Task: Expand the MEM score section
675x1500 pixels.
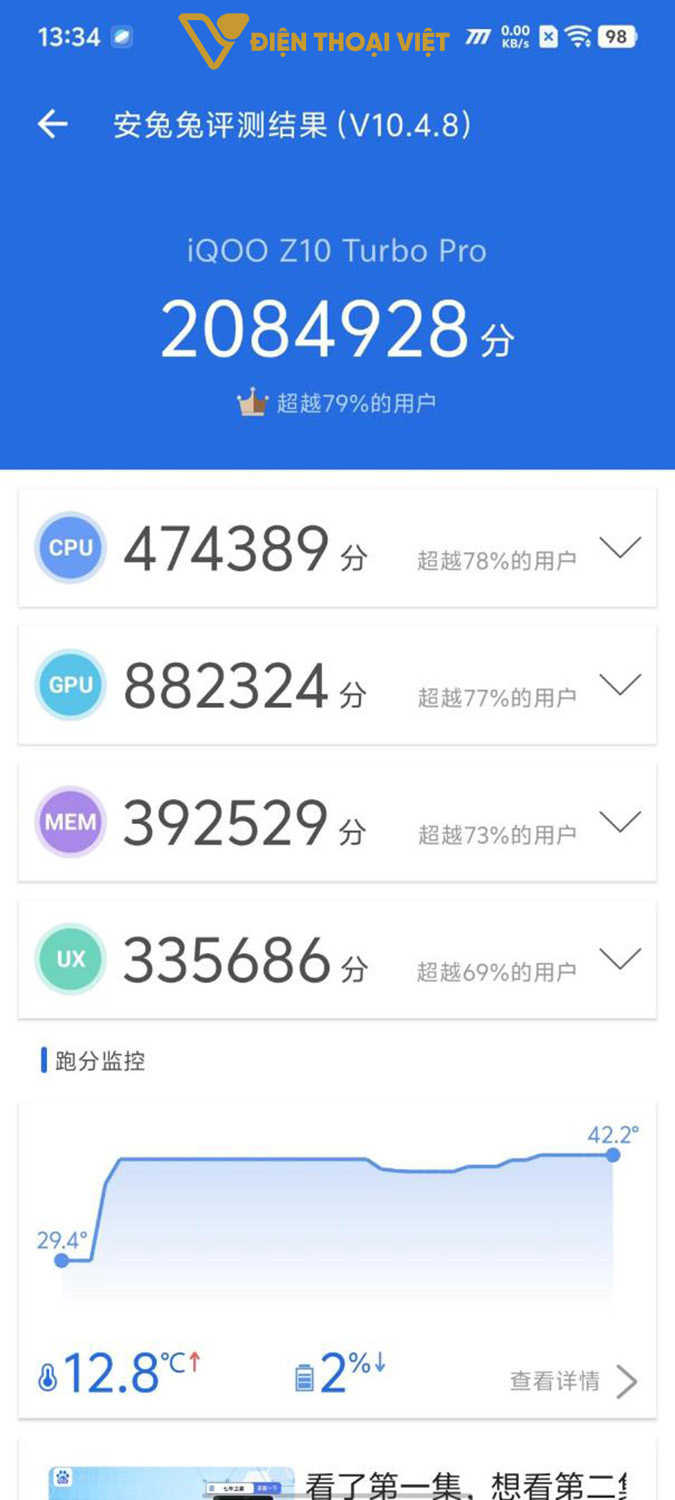Action: [619, 822]
